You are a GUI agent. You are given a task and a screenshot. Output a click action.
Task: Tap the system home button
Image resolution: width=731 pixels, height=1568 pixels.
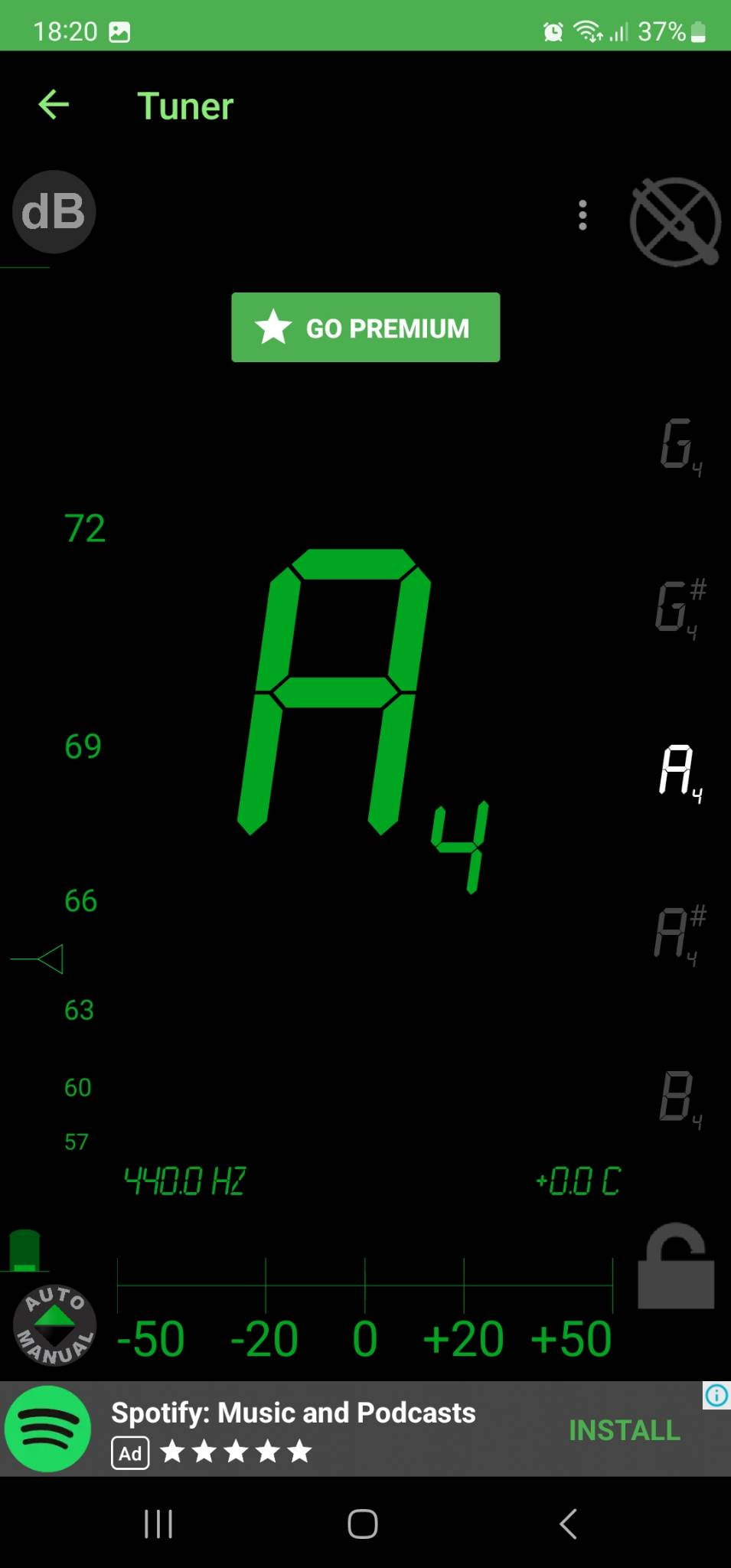pos(363,1524)
